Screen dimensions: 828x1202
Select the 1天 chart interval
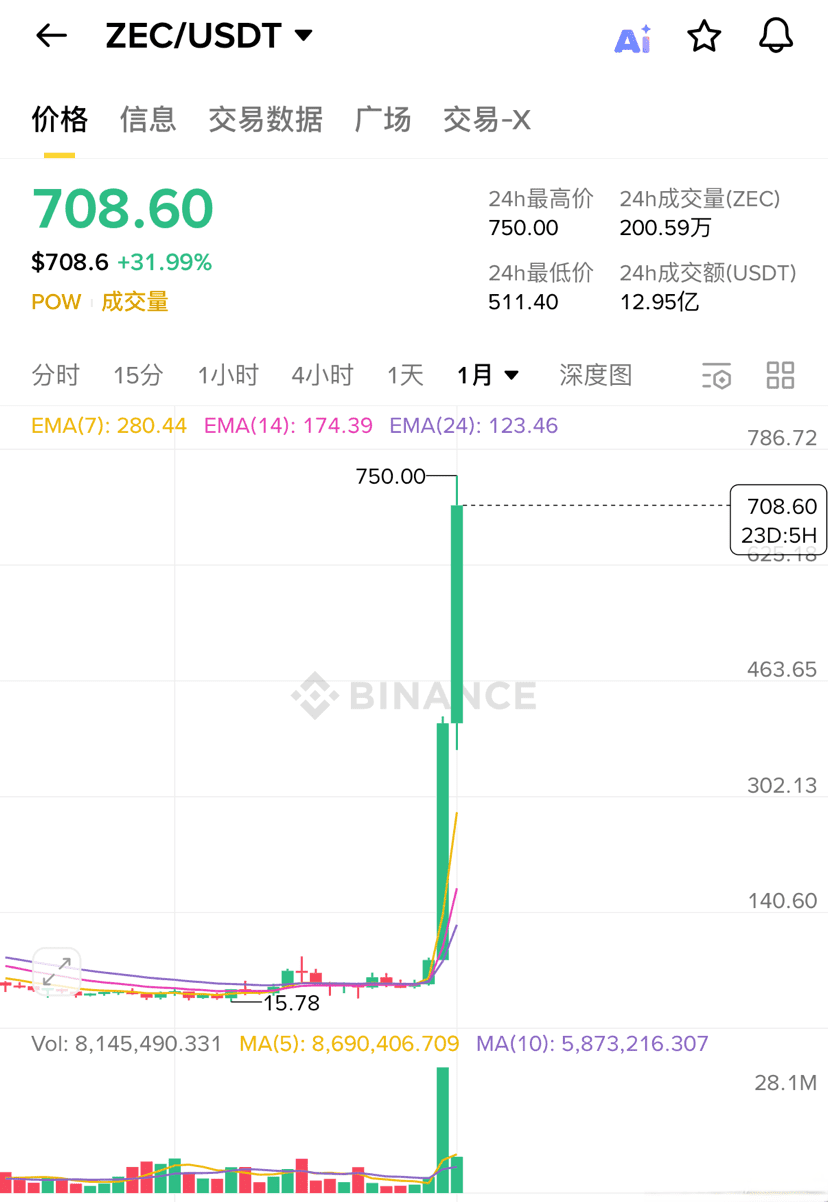coord(405,376)
